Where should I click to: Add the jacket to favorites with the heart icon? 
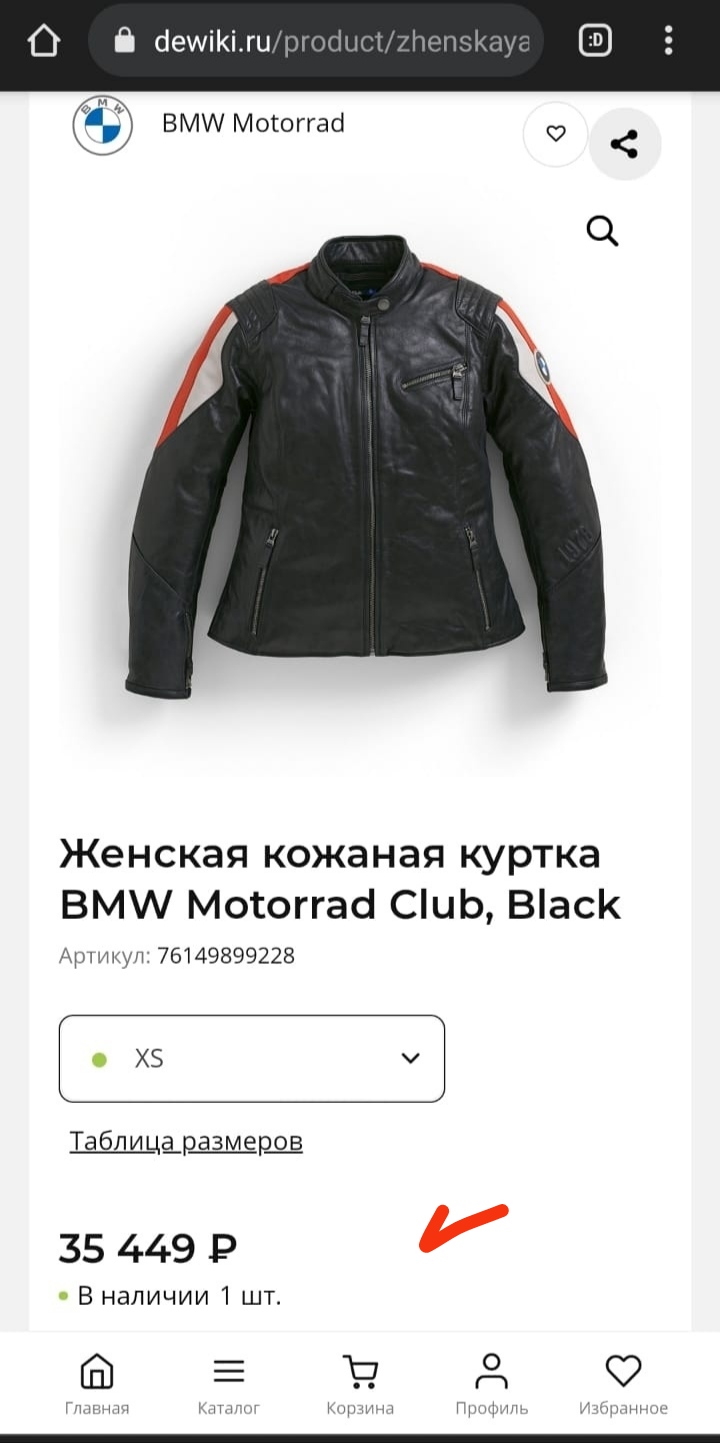coord(556,134)
